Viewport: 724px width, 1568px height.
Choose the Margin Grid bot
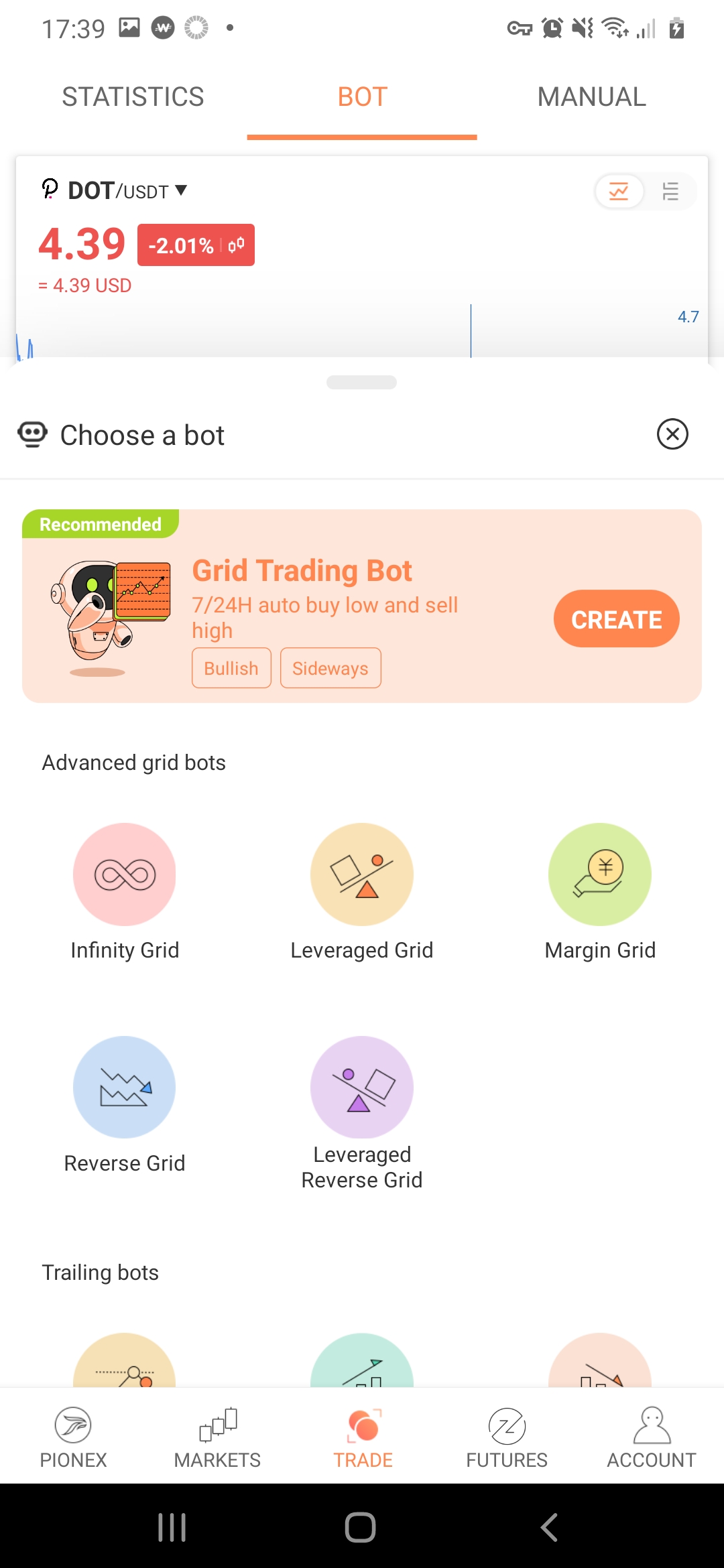point(600,893)
